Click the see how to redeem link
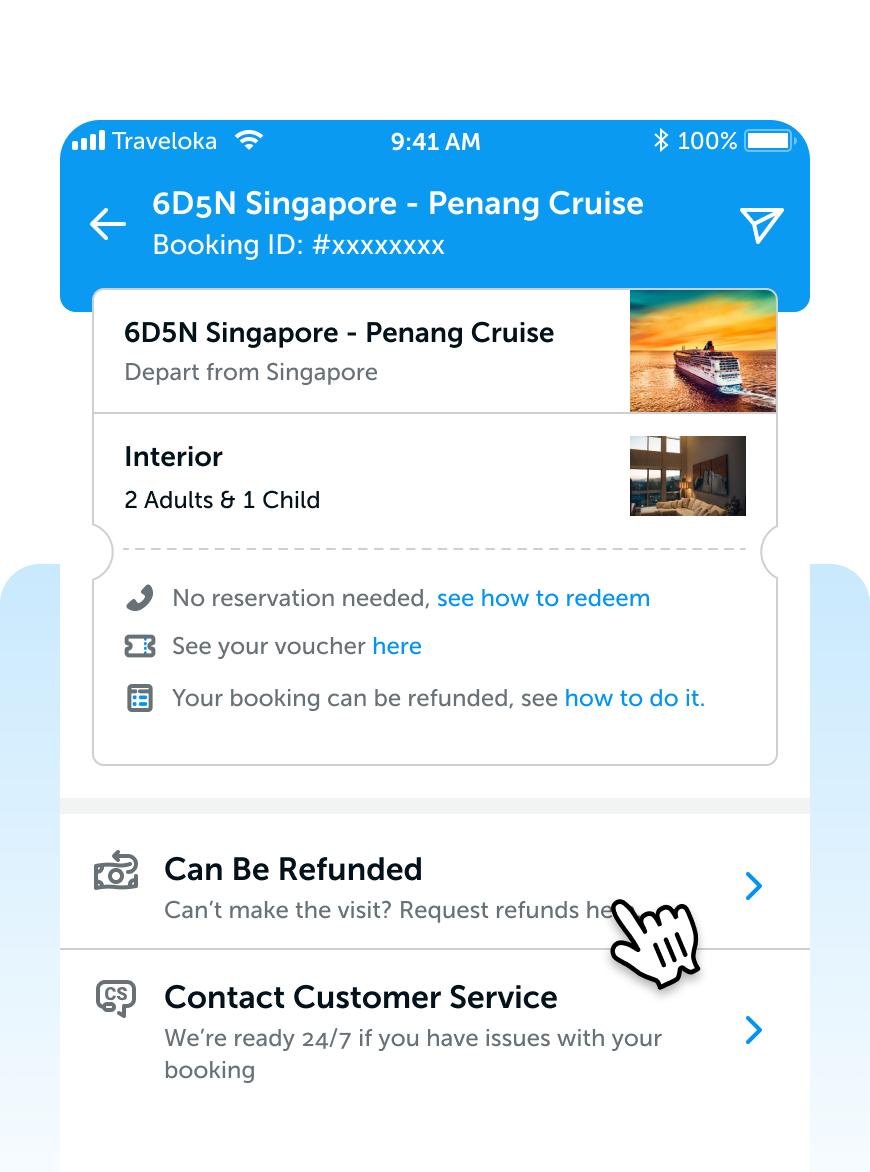This screenshot has height=1172, width=870. [x=544, y=598]
